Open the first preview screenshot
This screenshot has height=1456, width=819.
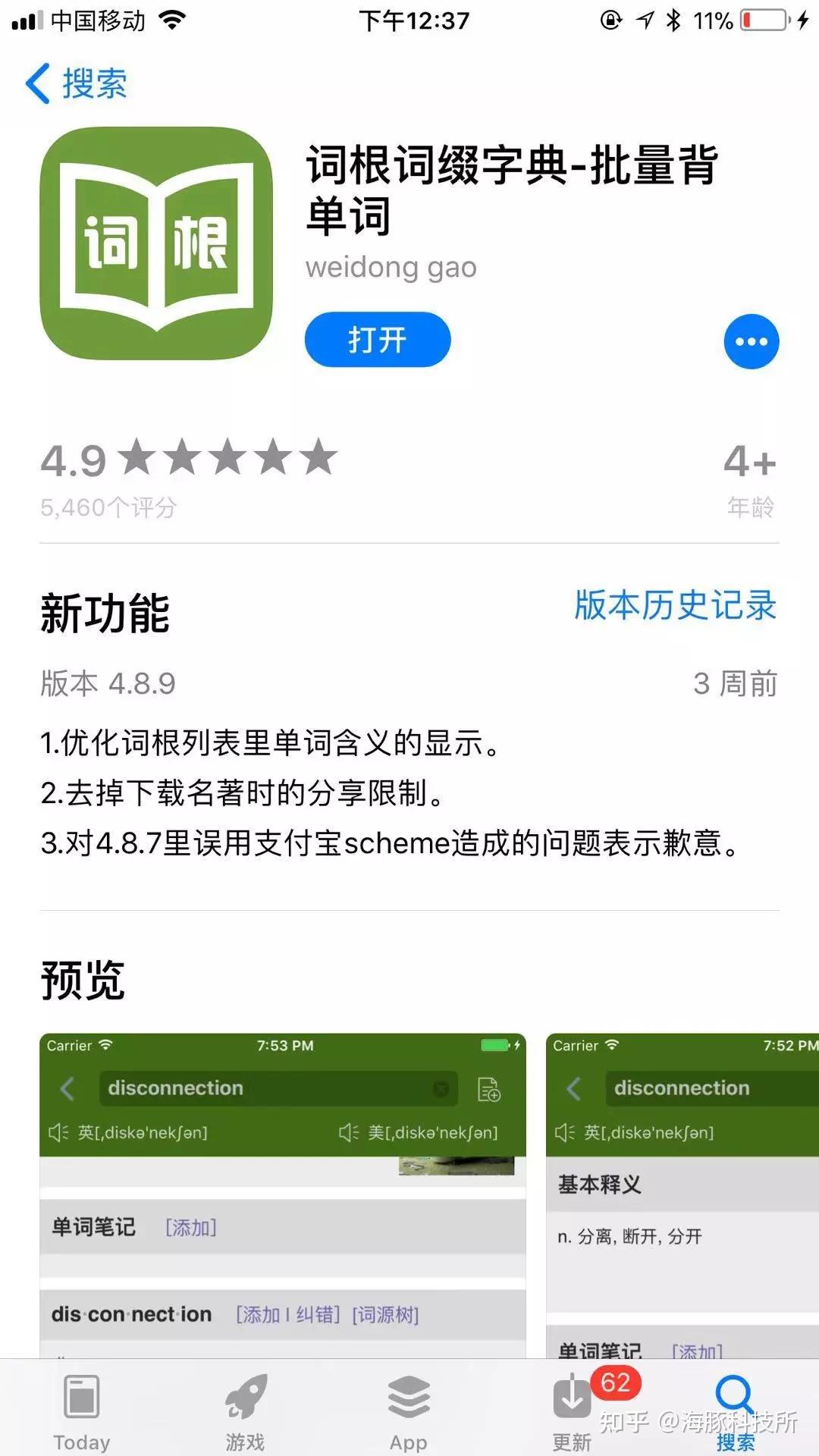[282, 1194]
